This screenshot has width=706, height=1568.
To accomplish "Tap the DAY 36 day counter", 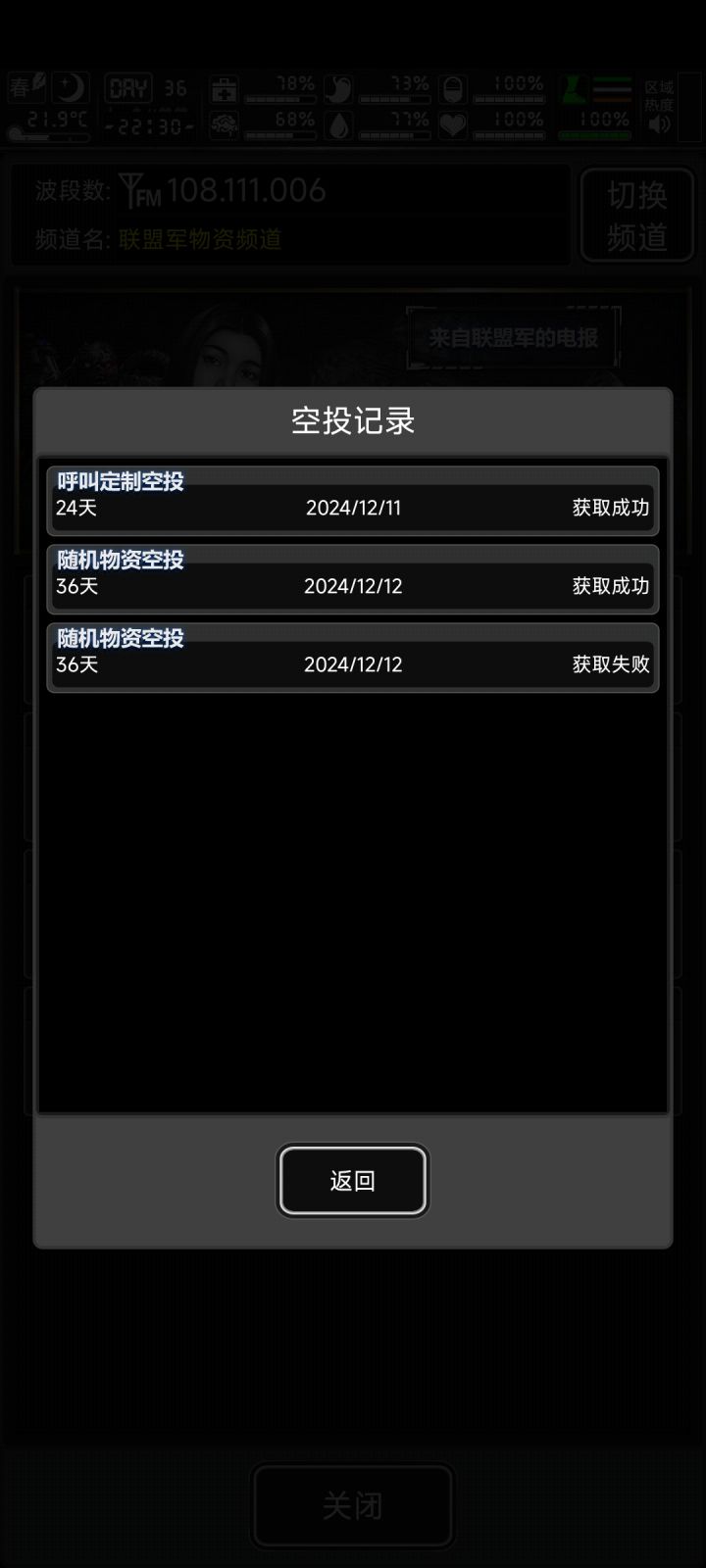I will point(149,88).
